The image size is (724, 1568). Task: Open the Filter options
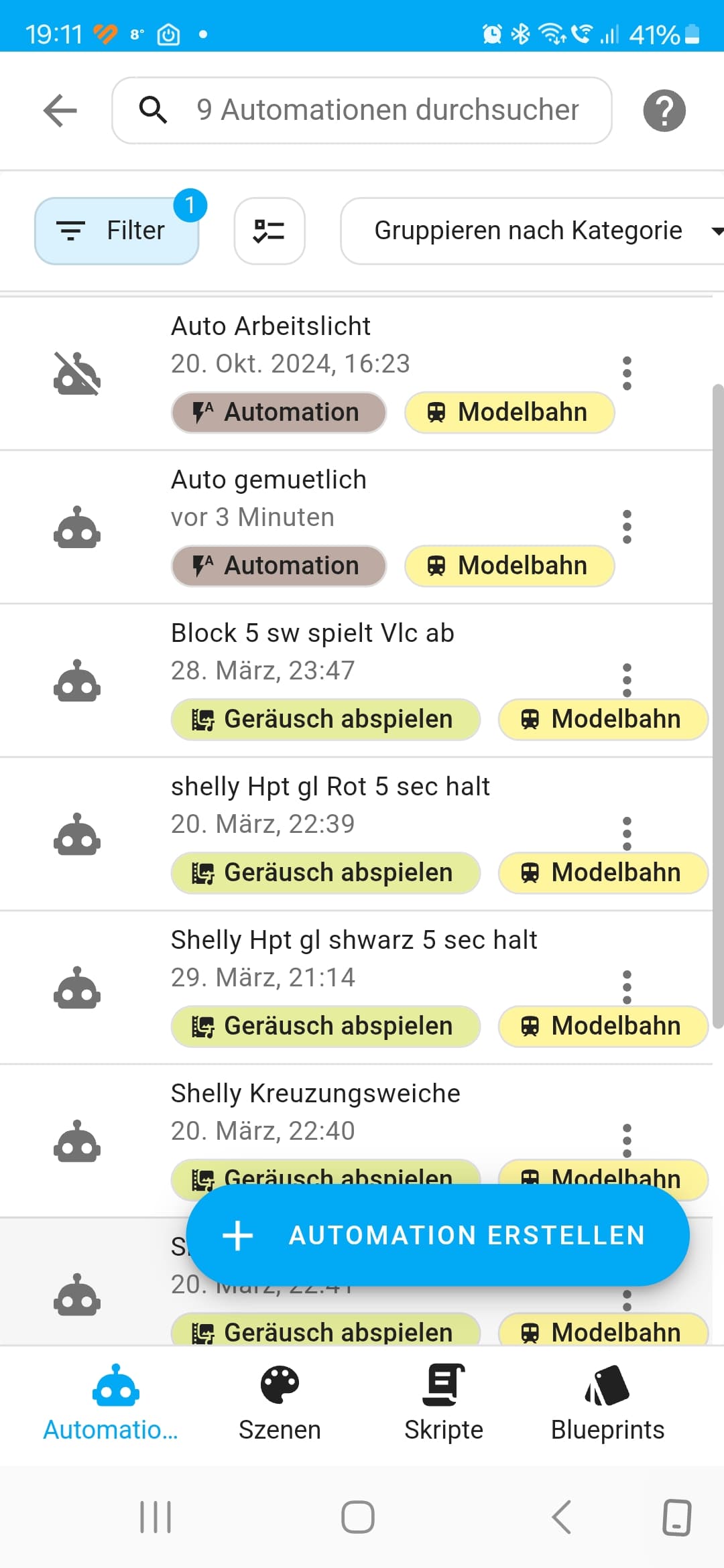pos(117,231)
